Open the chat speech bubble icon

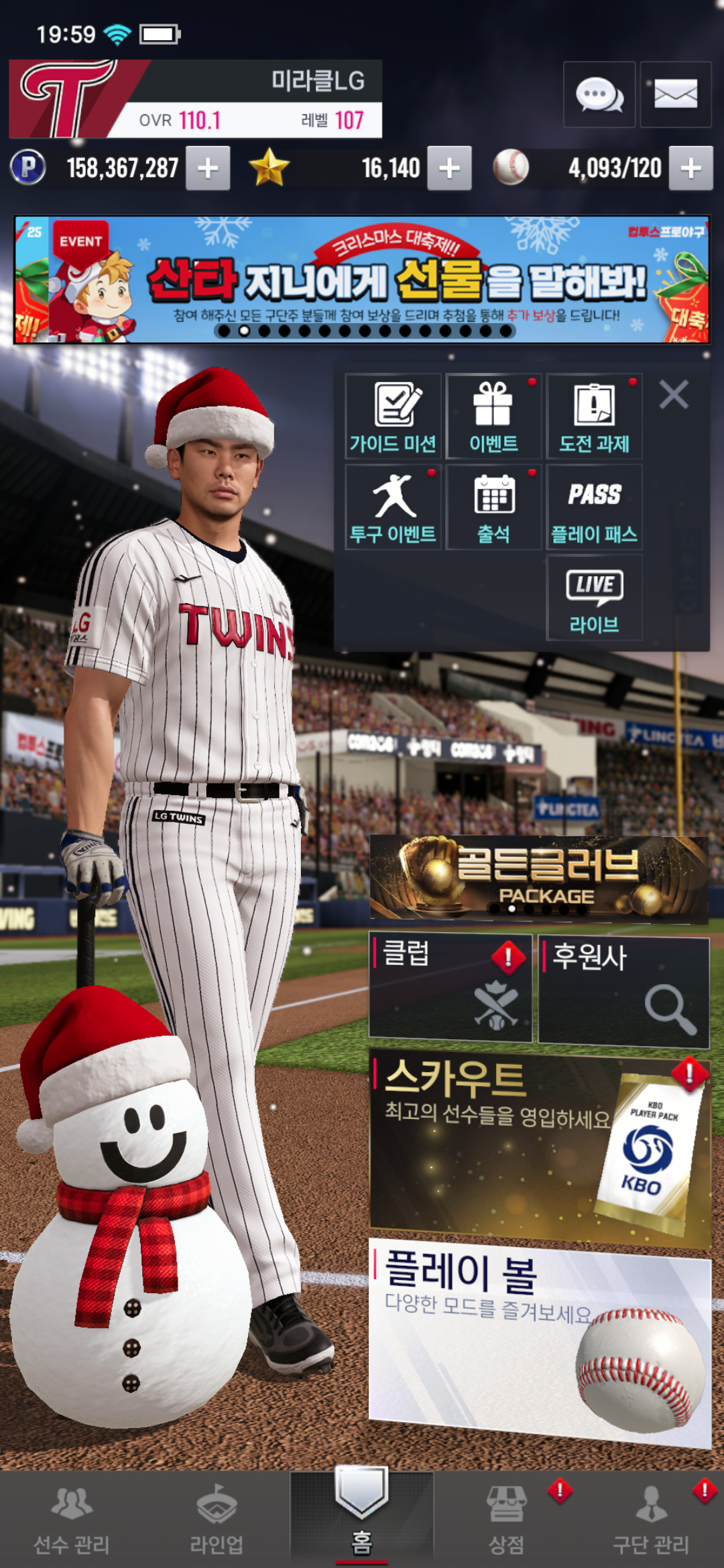[599, 94]
